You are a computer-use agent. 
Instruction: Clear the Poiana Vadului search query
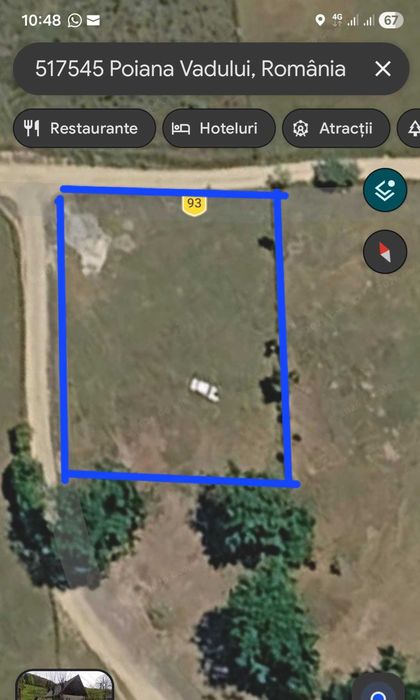pos(383,69)
